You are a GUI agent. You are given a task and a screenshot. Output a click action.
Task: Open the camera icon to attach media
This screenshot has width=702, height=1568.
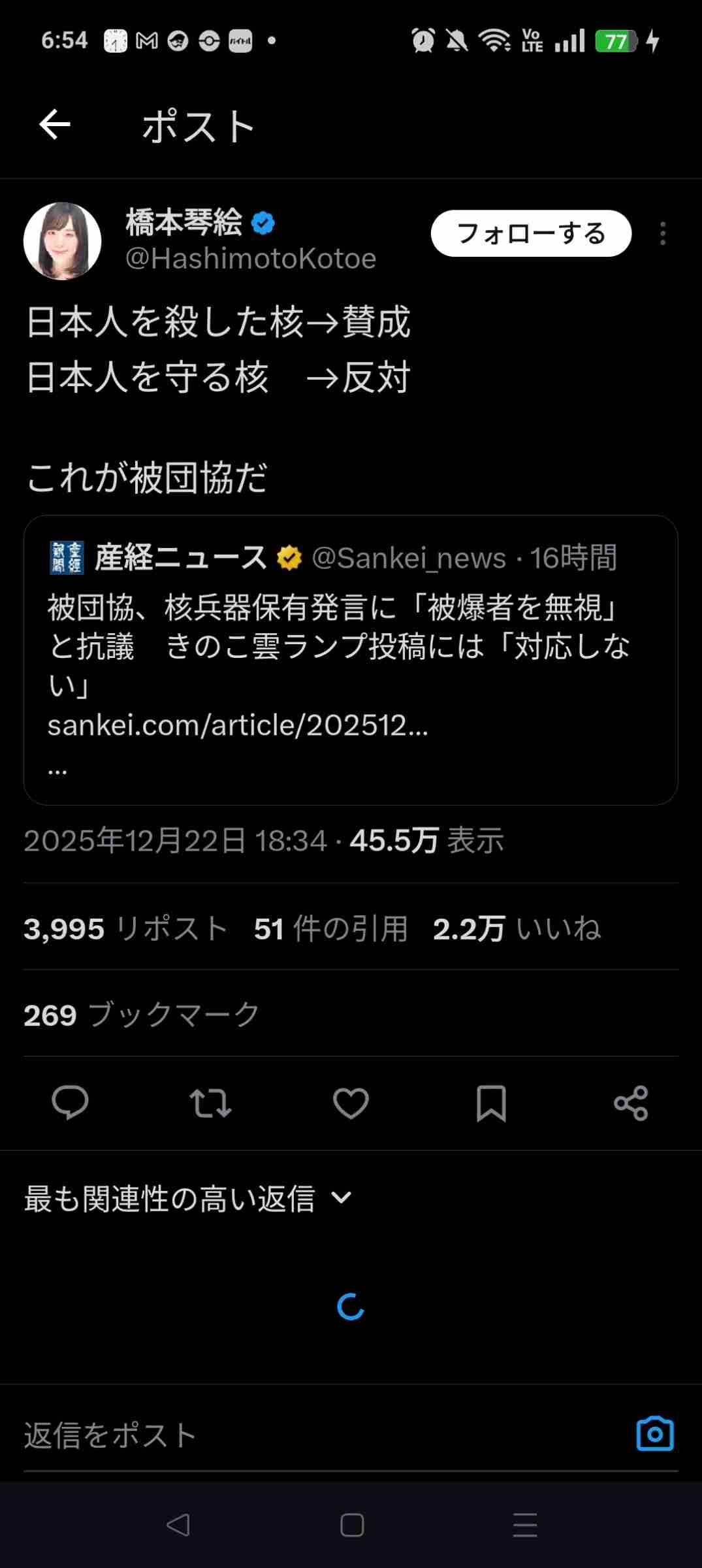tap(654, 1434)
